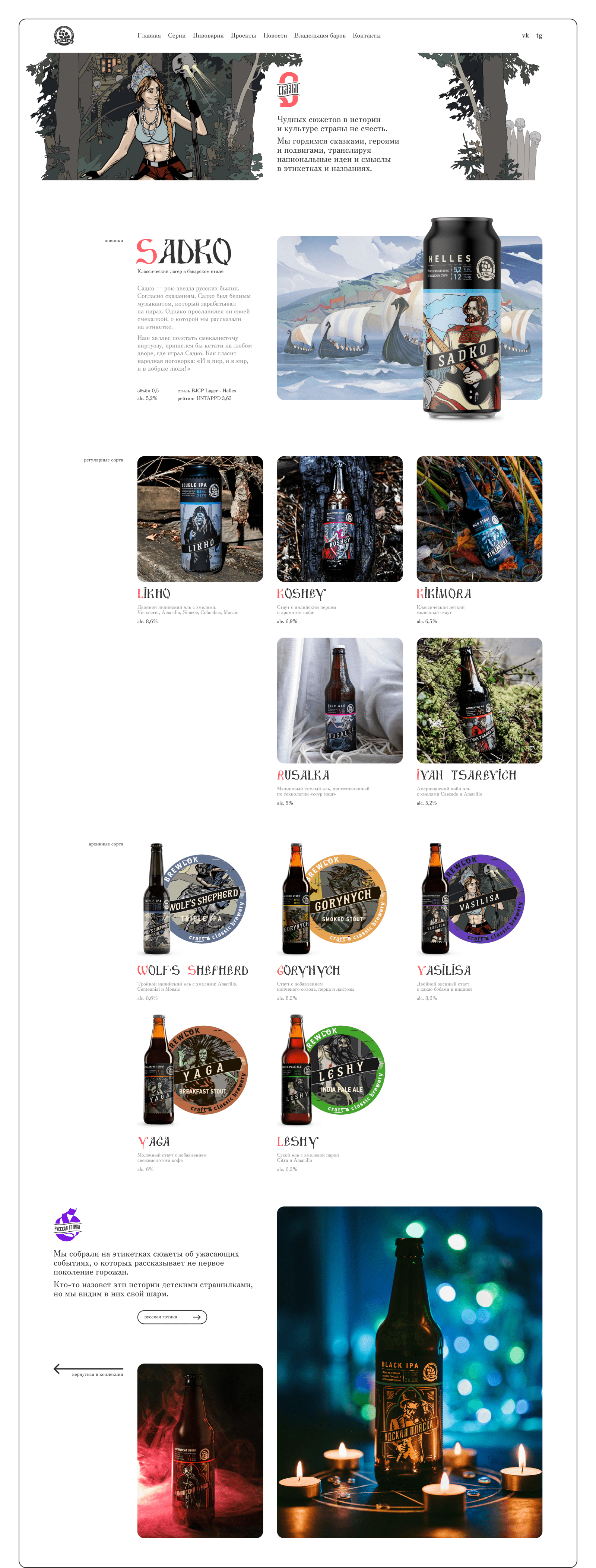Go to the Контакты page
Viewport: 596px width, 1568px height.
367,36
